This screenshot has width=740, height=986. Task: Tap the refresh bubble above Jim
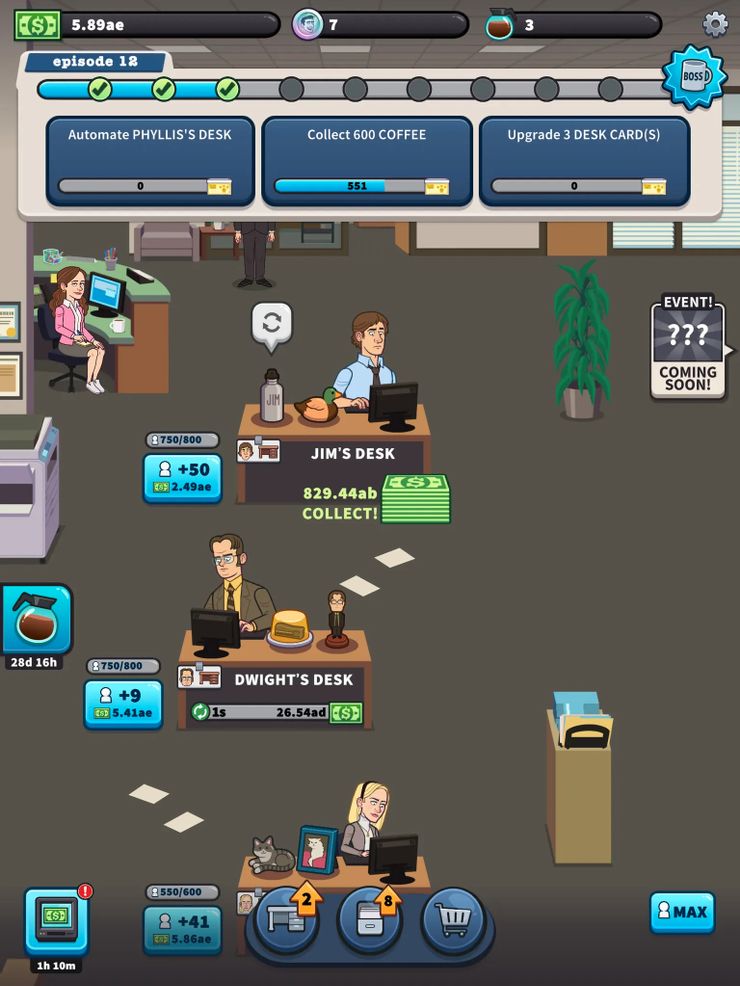271,324
